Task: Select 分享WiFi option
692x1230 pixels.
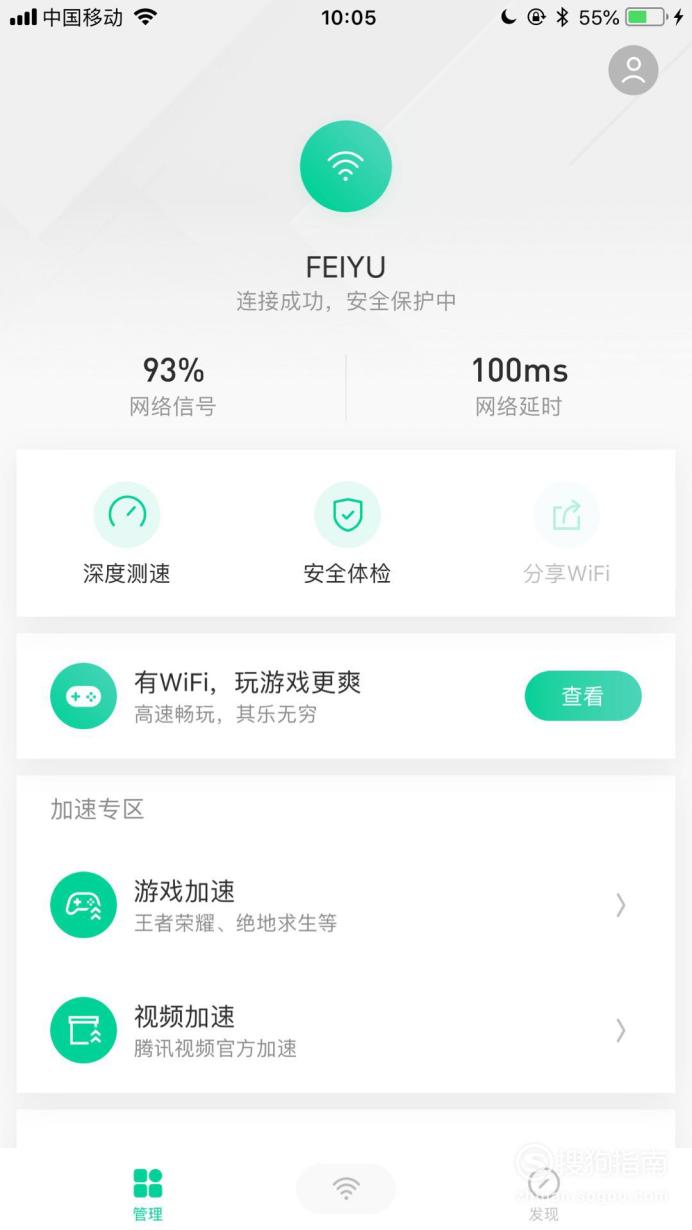Action: click(566, 534)
